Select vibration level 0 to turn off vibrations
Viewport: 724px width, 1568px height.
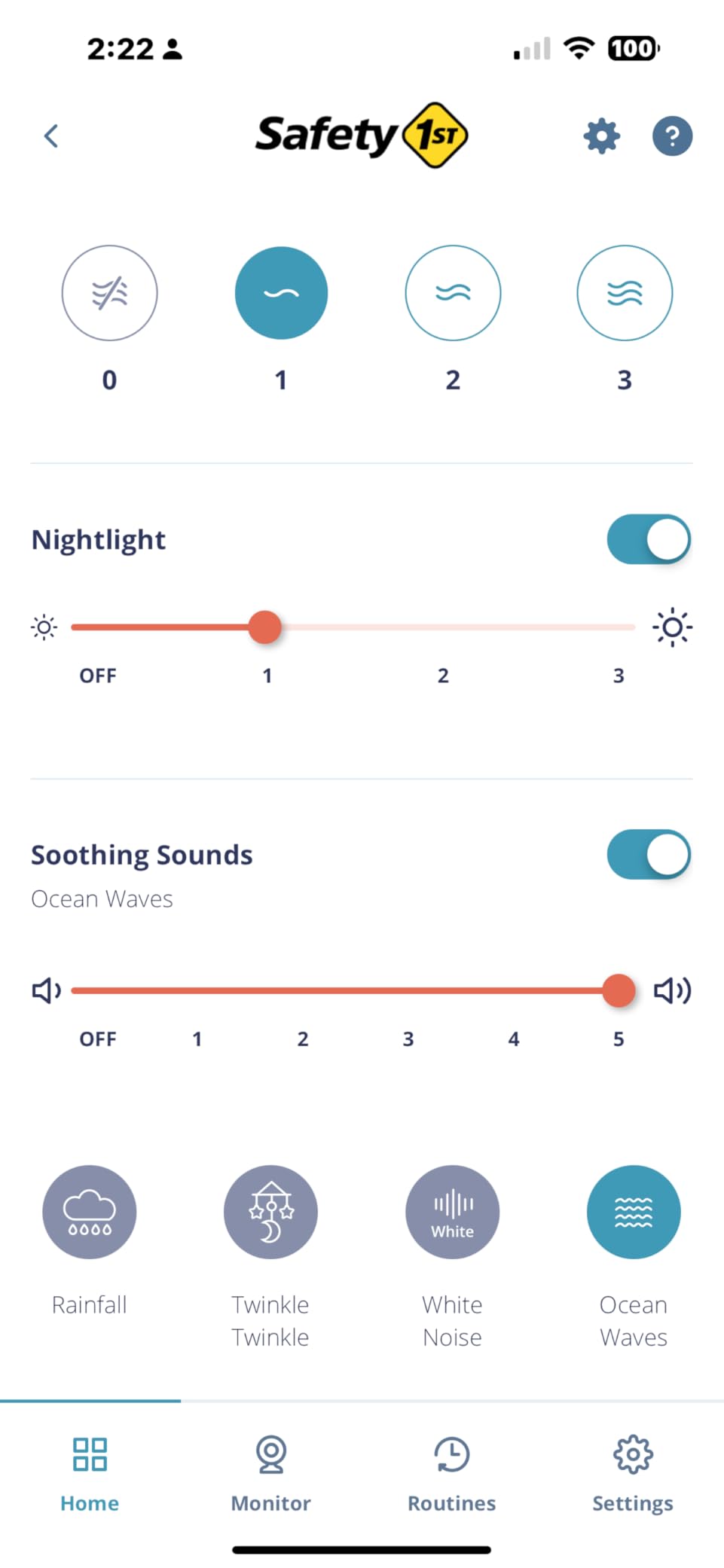coord(109,293)
